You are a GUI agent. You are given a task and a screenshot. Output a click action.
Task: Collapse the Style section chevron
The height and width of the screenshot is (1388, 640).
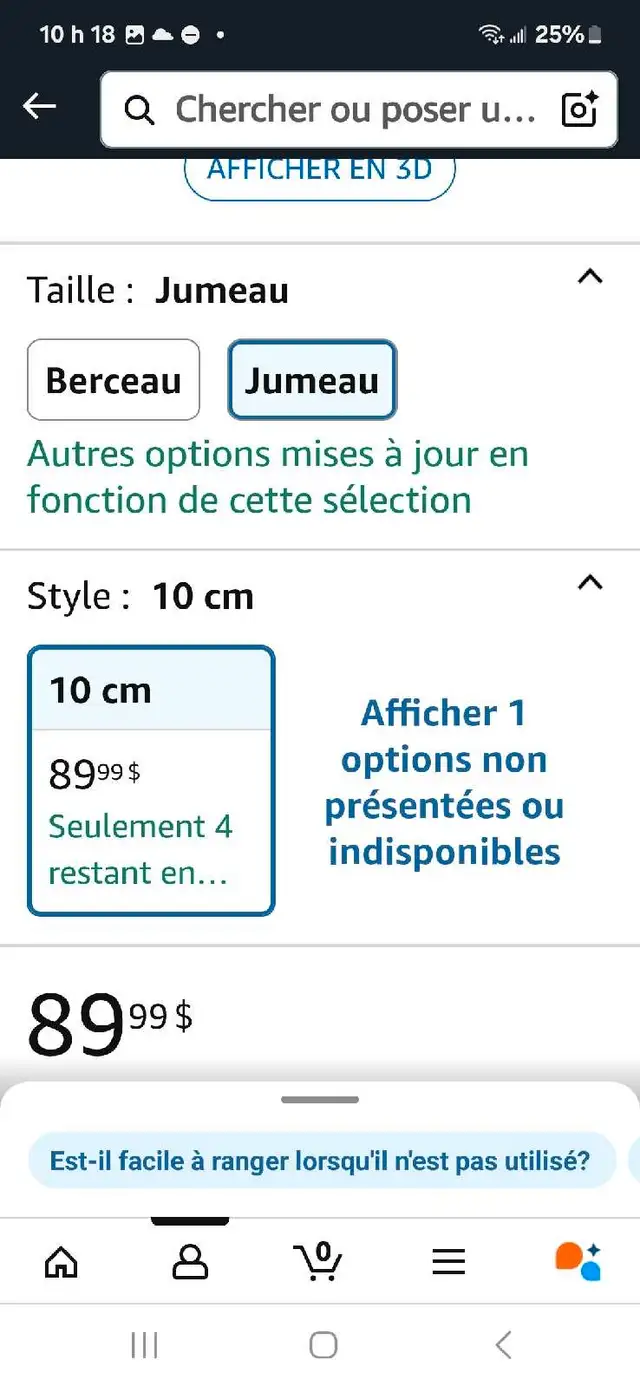tap(591, 582)
